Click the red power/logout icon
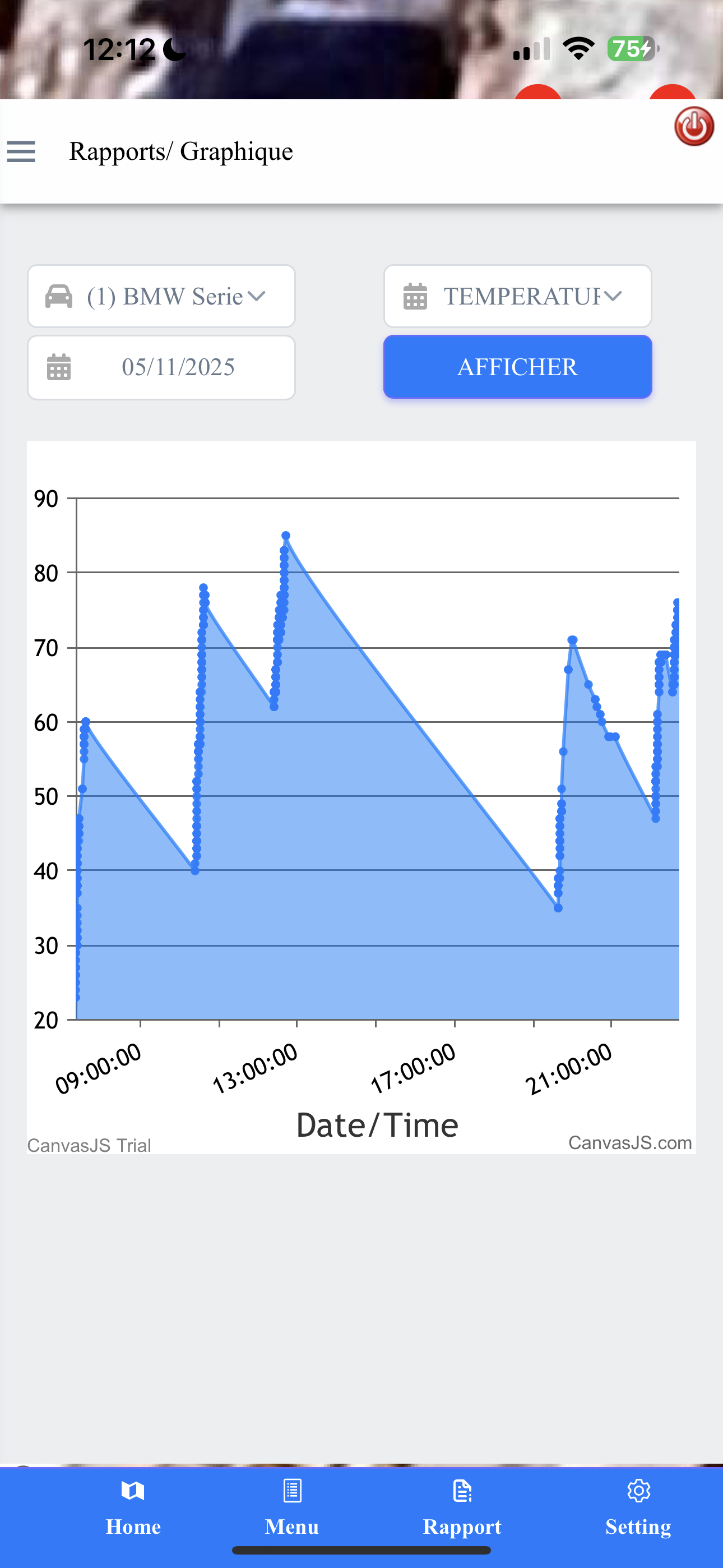Viewport: 723px width, 1568px height. coord(692,125)
